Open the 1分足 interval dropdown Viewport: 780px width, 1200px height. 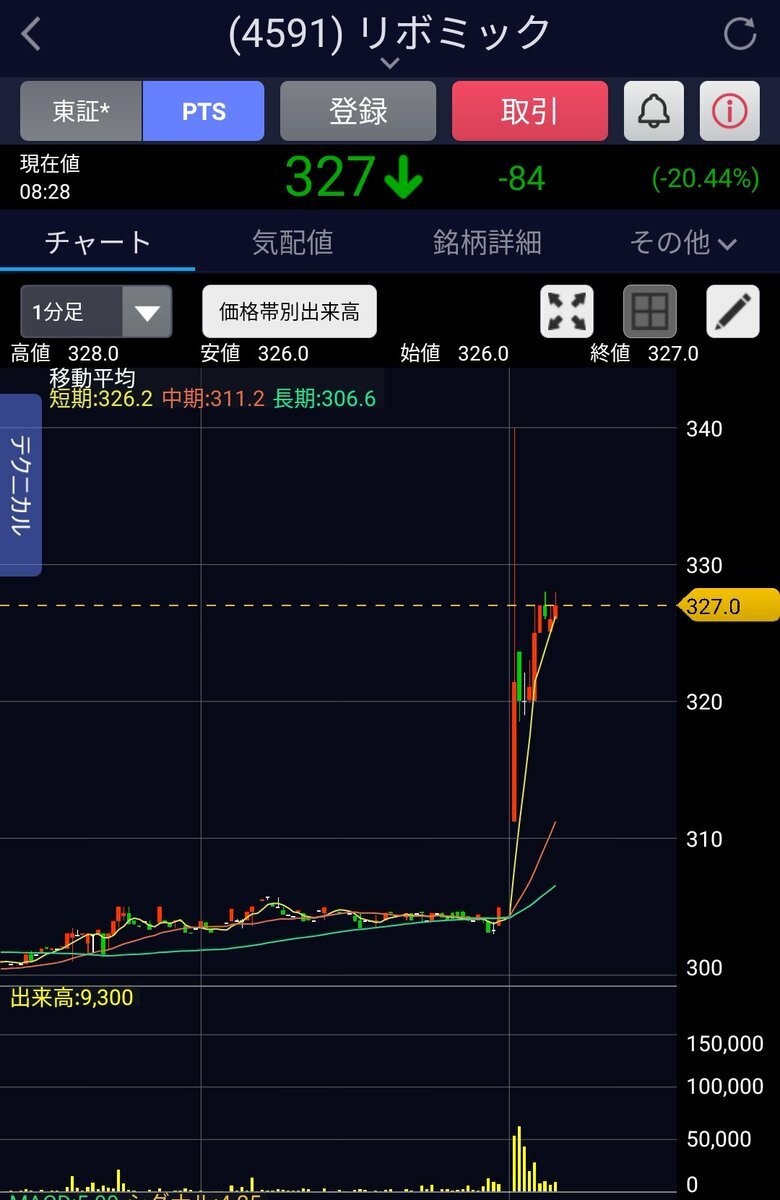coord(96,312)
